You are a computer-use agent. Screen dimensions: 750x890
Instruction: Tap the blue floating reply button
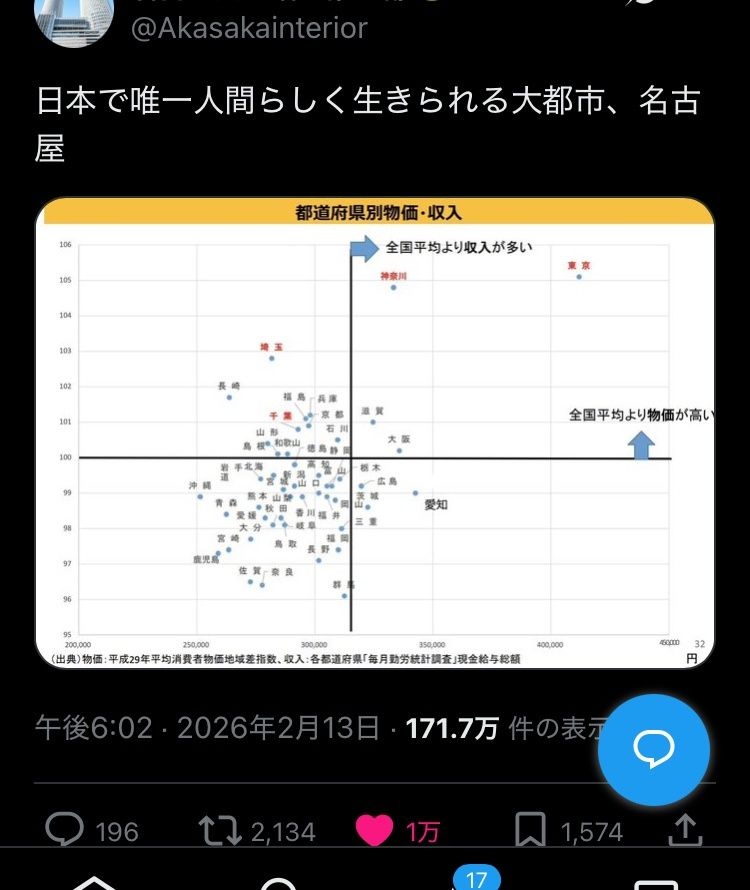click(654, 750)
